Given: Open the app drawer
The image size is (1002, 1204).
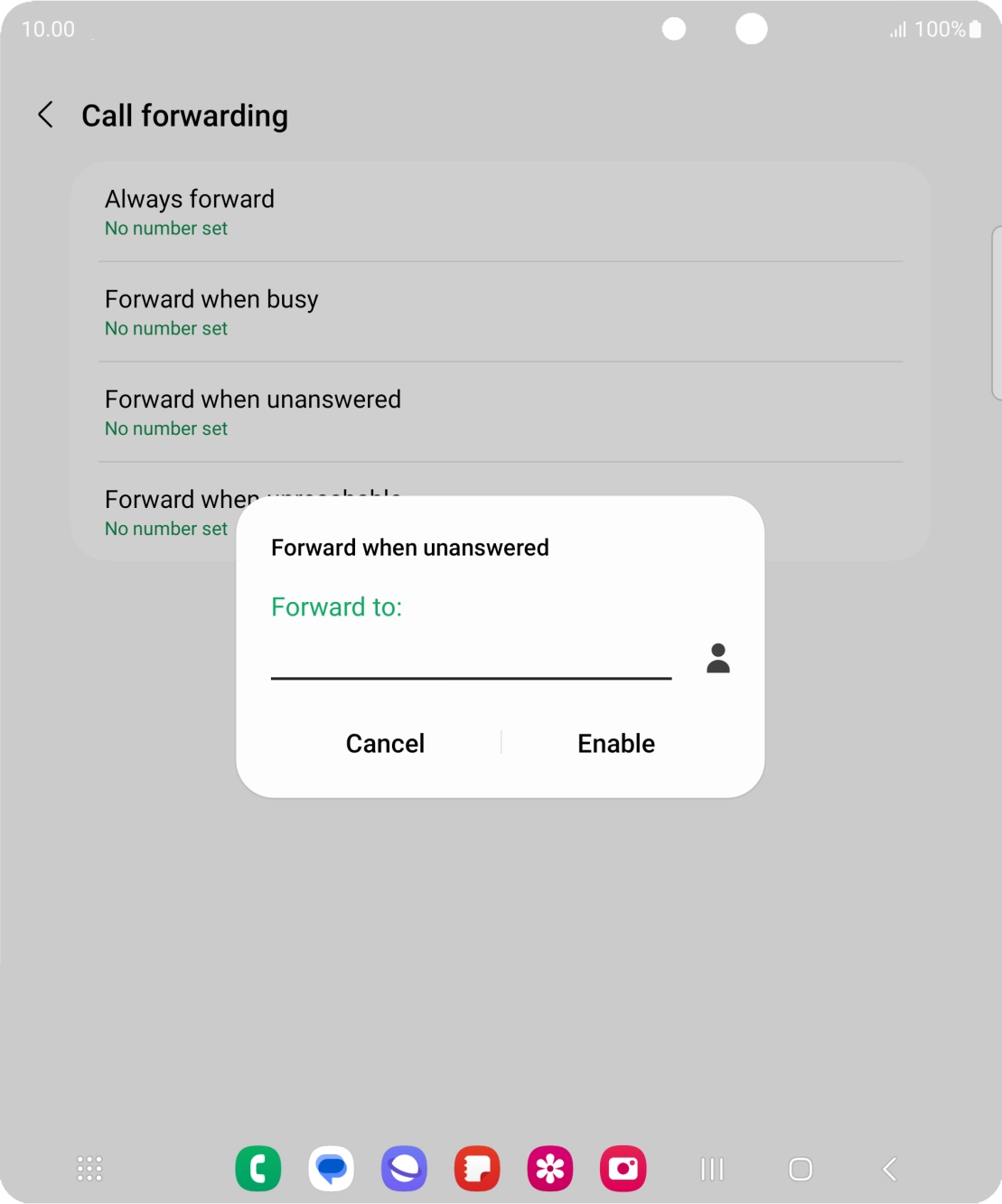Looking at the screenshot, I should (89, 1168).
